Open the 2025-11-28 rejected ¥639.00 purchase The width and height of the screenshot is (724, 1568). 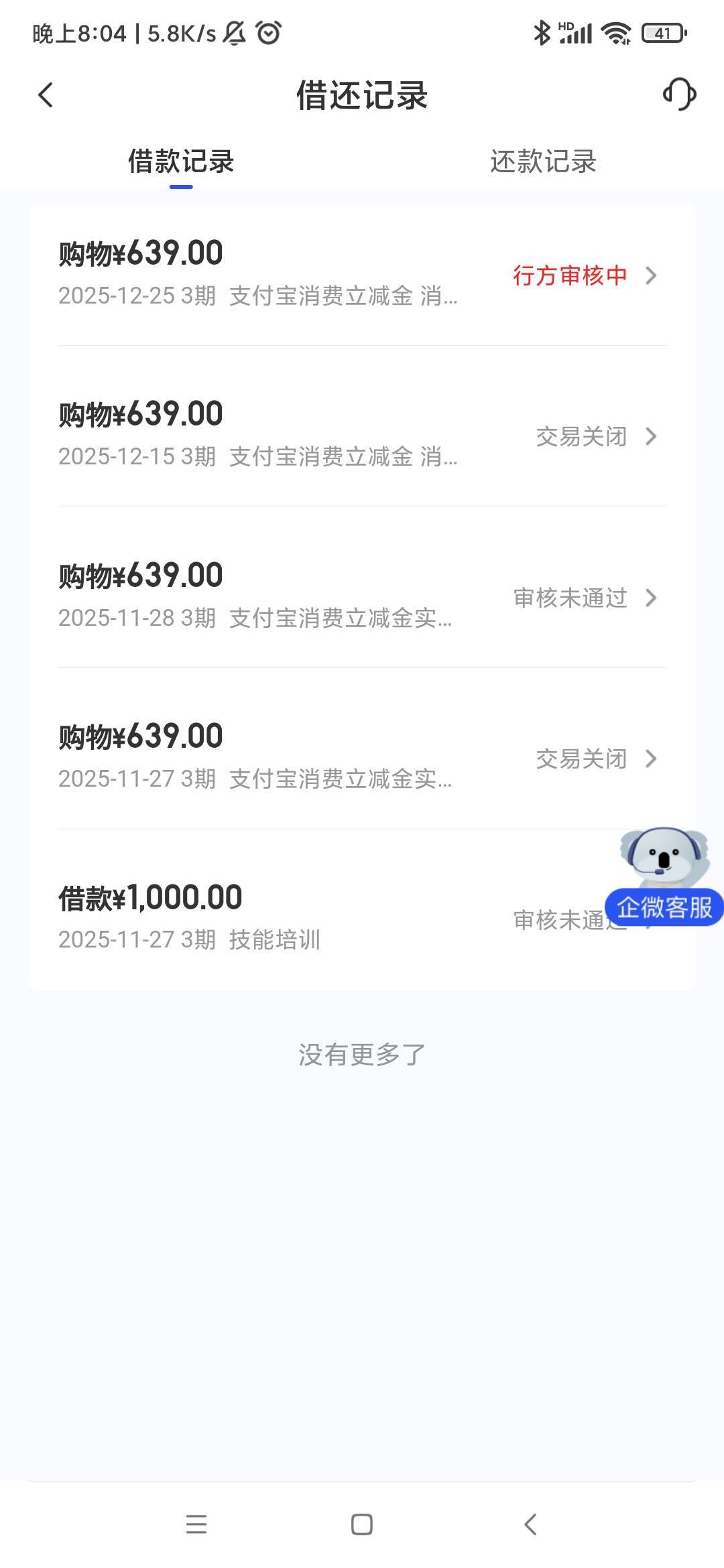[362, 596]
